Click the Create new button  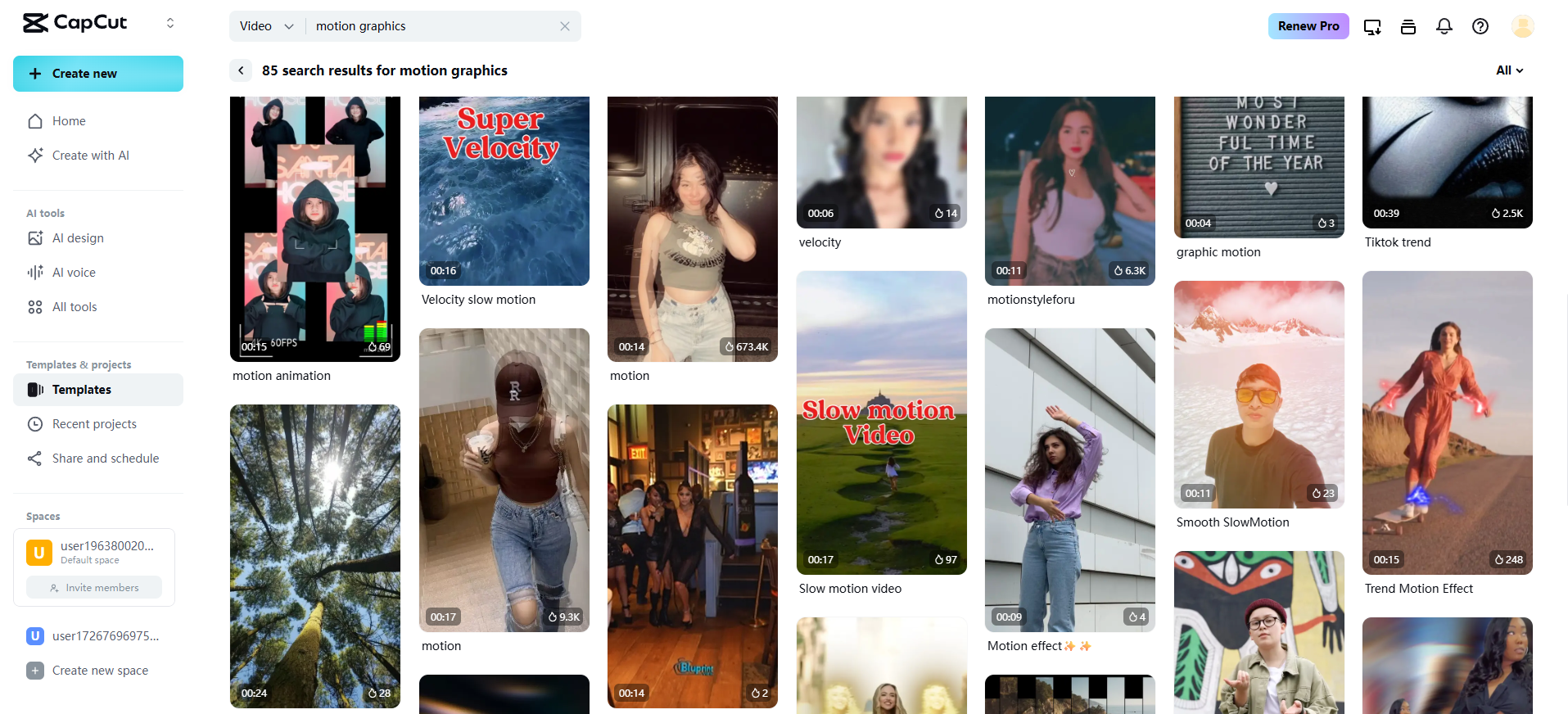pyautogui.click(x=98, y=74)
